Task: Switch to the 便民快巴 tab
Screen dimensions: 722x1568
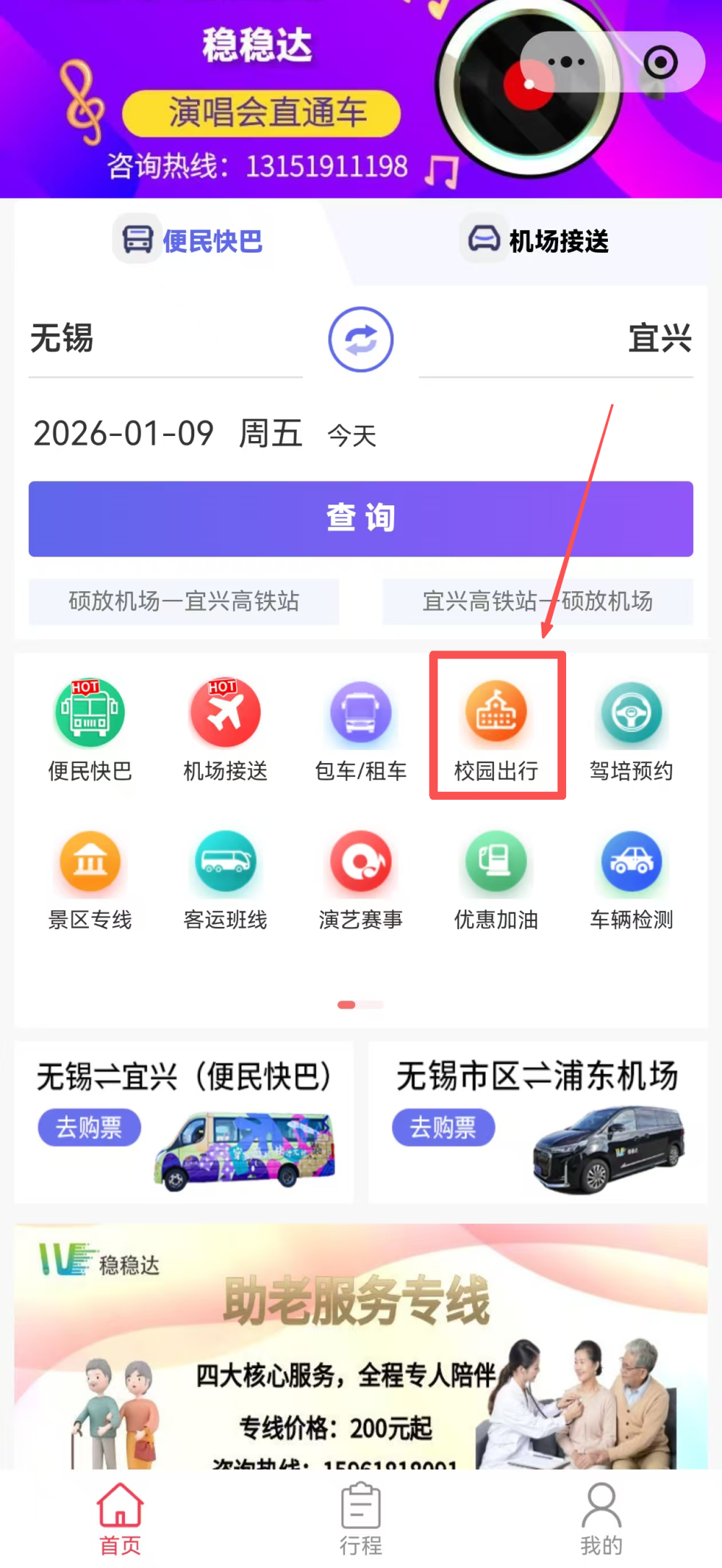Action: coord(189,243)
